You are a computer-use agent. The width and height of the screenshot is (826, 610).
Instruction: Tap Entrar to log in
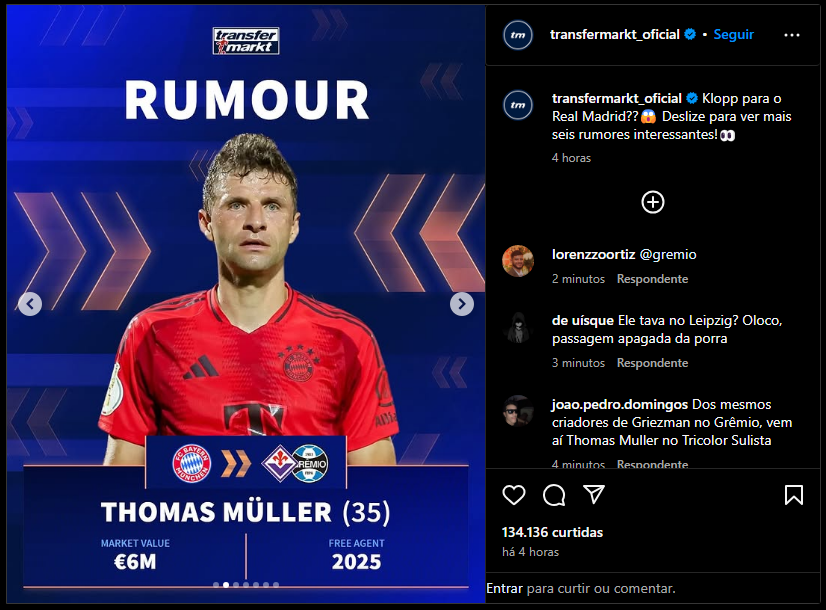(504, 588)
